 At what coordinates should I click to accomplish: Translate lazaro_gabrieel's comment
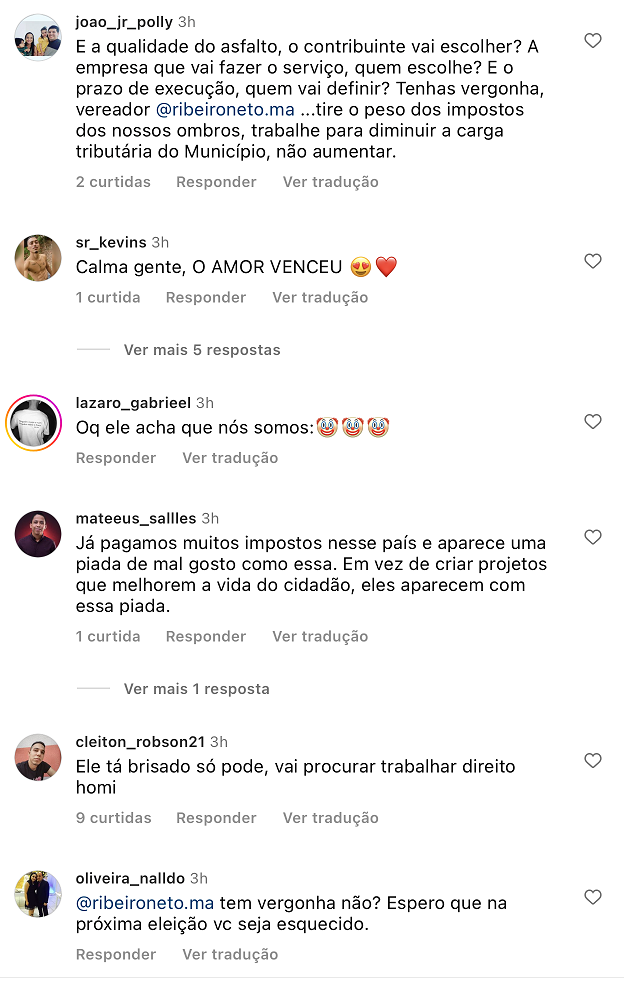point(230,458)
